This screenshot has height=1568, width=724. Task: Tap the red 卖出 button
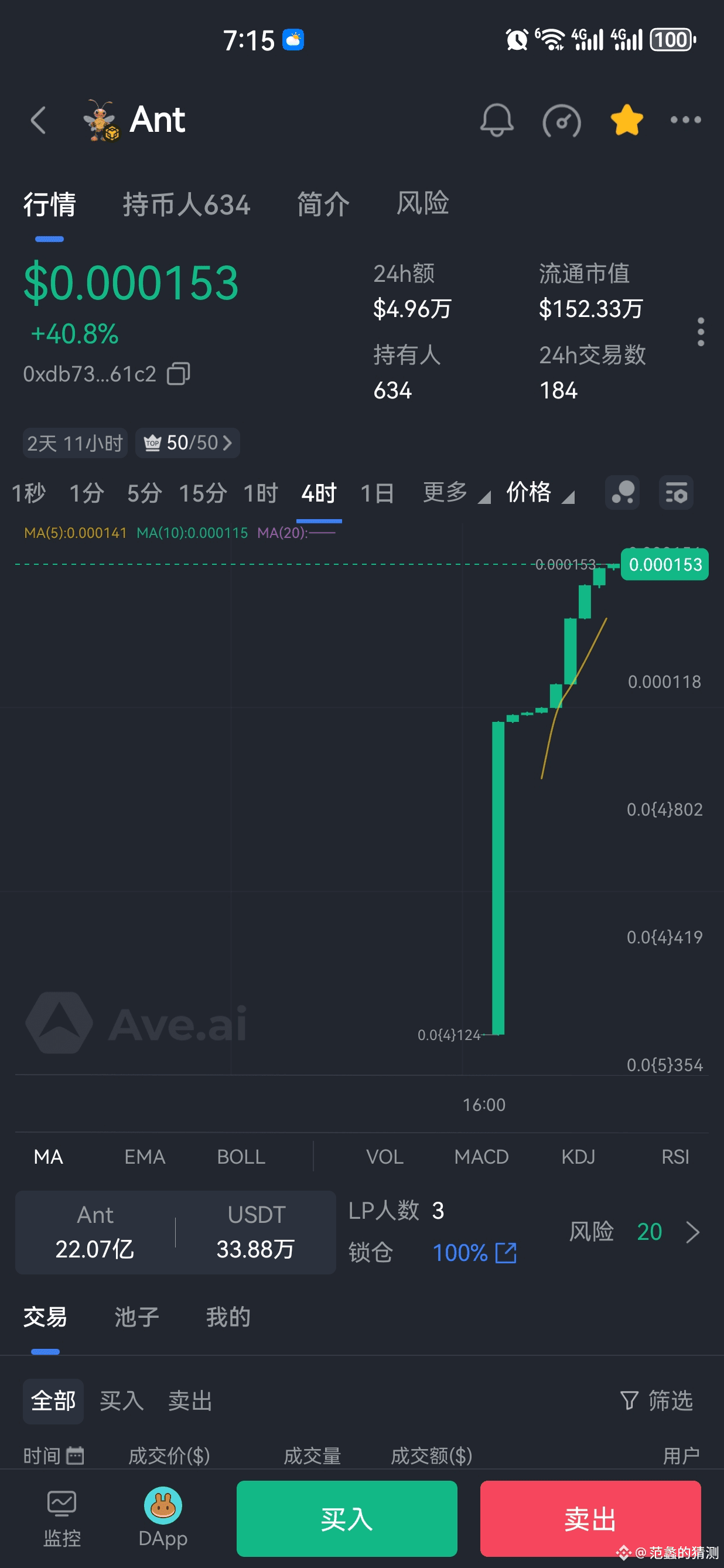tap(590, 1518)
